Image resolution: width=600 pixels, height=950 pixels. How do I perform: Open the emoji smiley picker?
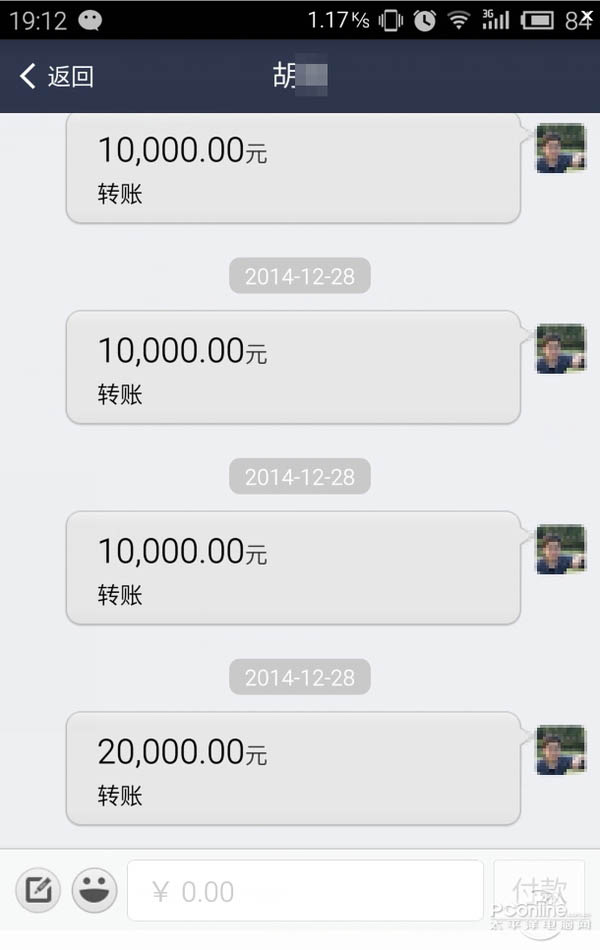point(94,890)
